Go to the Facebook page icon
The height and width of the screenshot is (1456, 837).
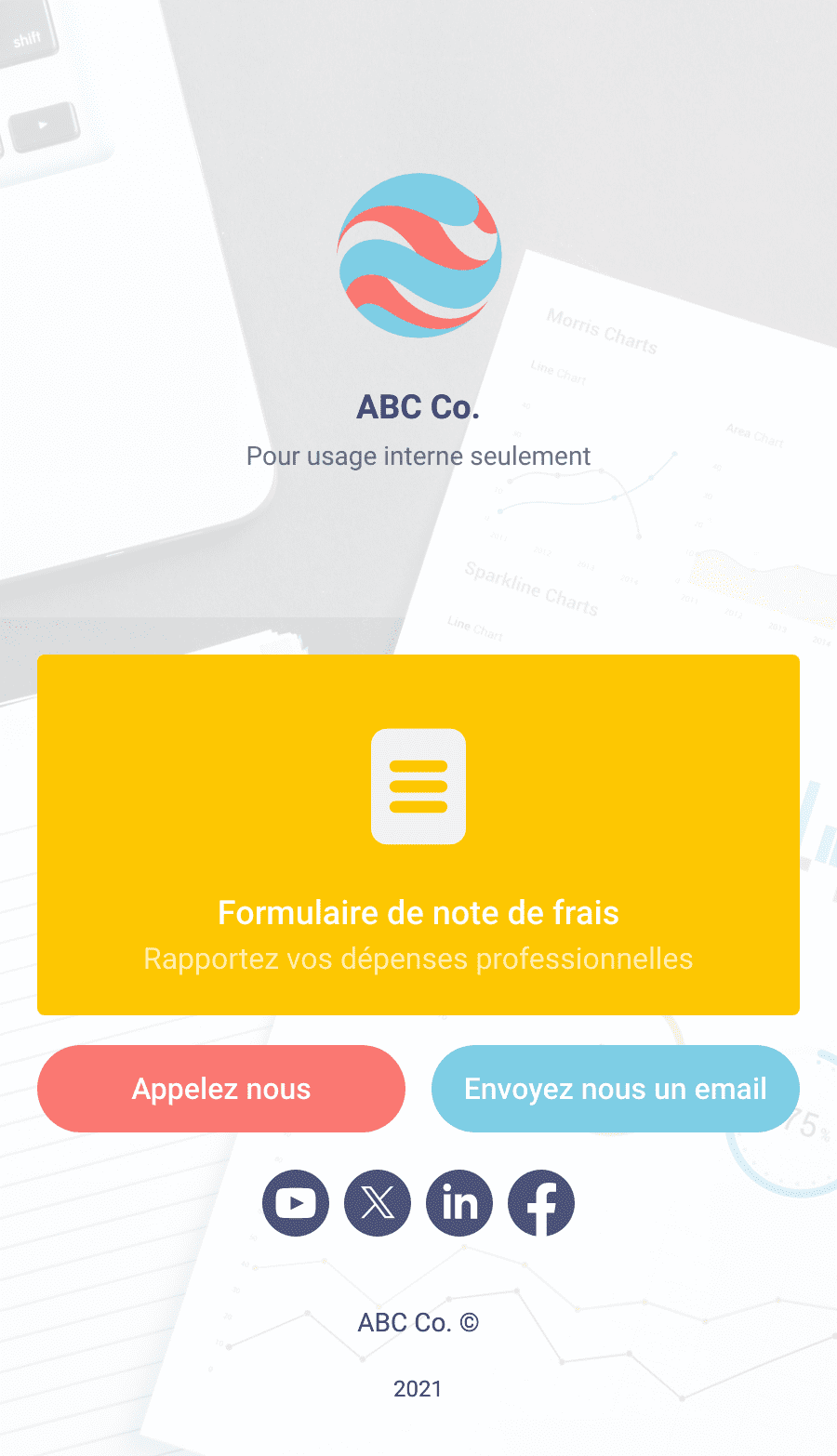(541, 1203)
